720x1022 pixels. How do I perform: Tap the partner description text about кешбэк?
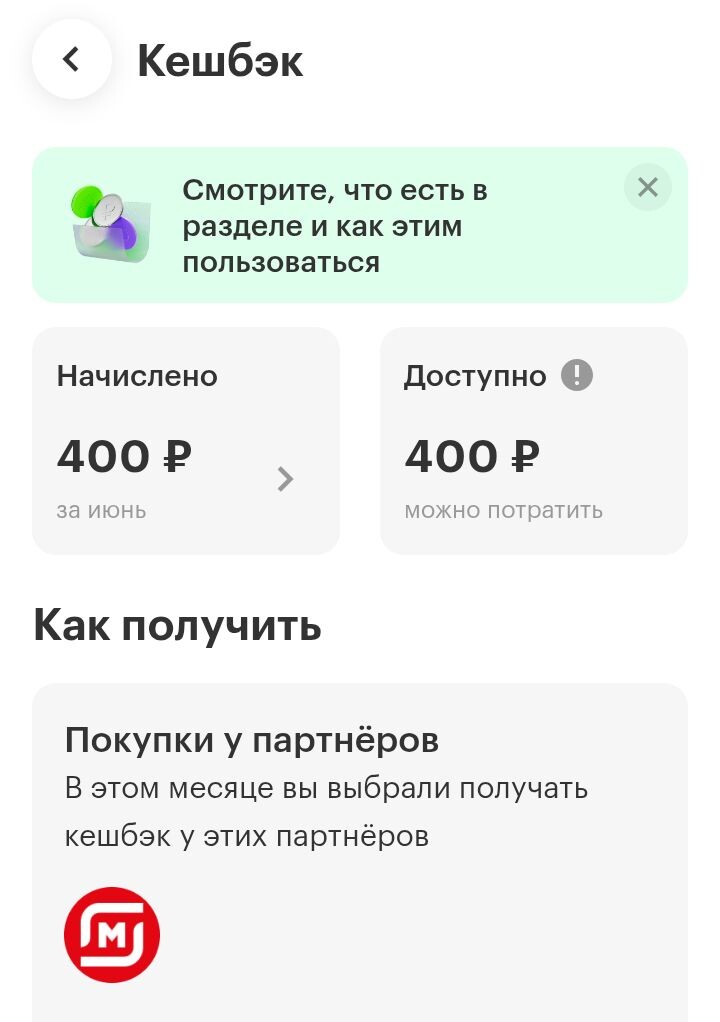[327, 810]
